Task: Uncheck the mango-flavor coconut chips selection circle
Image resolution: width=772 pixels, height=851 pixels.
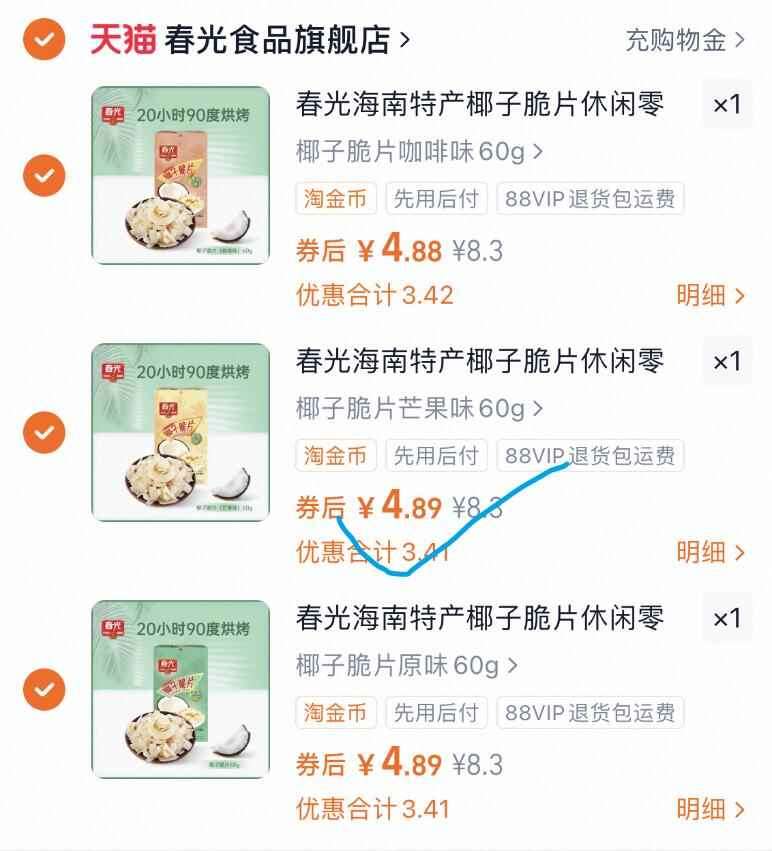Action: click(42, 433)
